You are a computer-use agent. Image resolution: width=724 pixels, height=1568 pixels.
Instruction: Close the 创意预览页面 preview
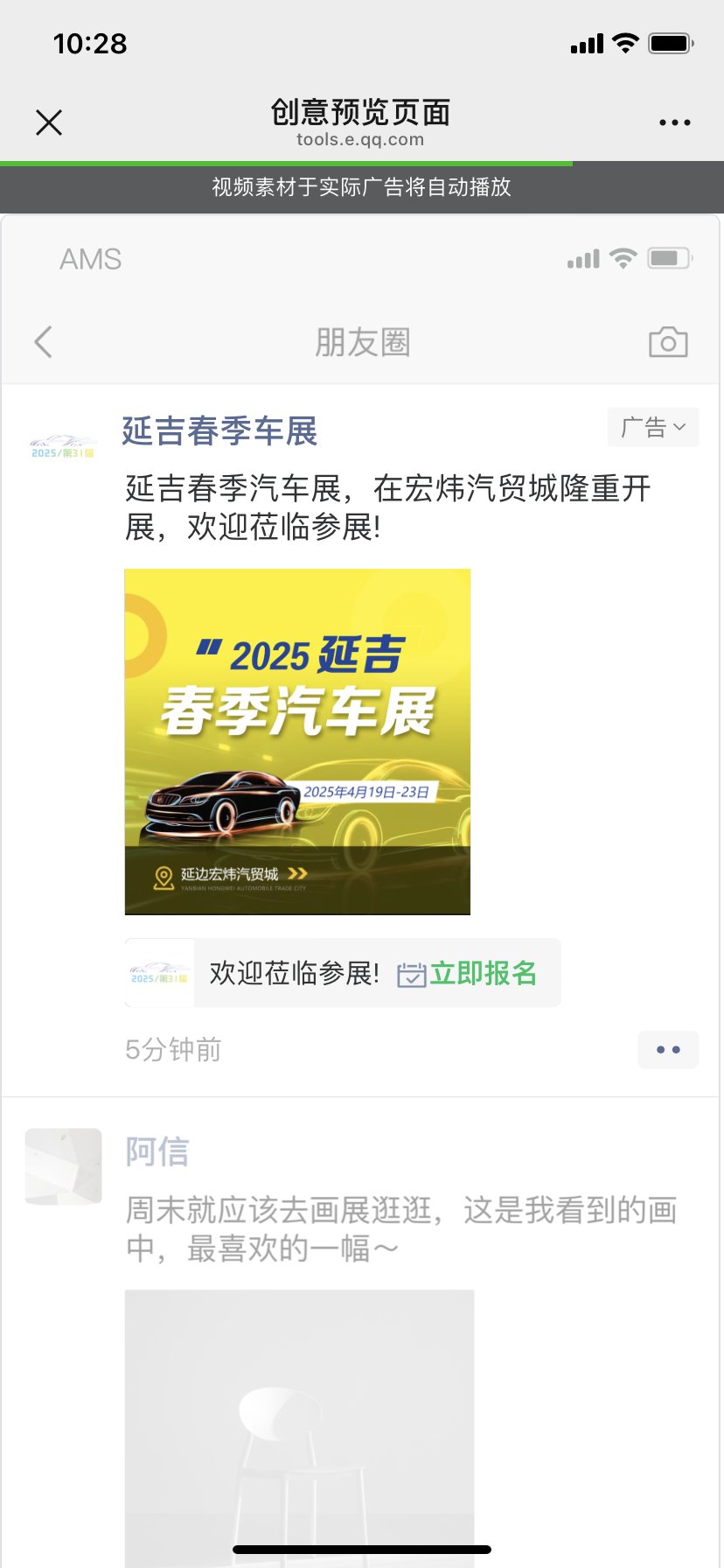[x=49, y=122]
